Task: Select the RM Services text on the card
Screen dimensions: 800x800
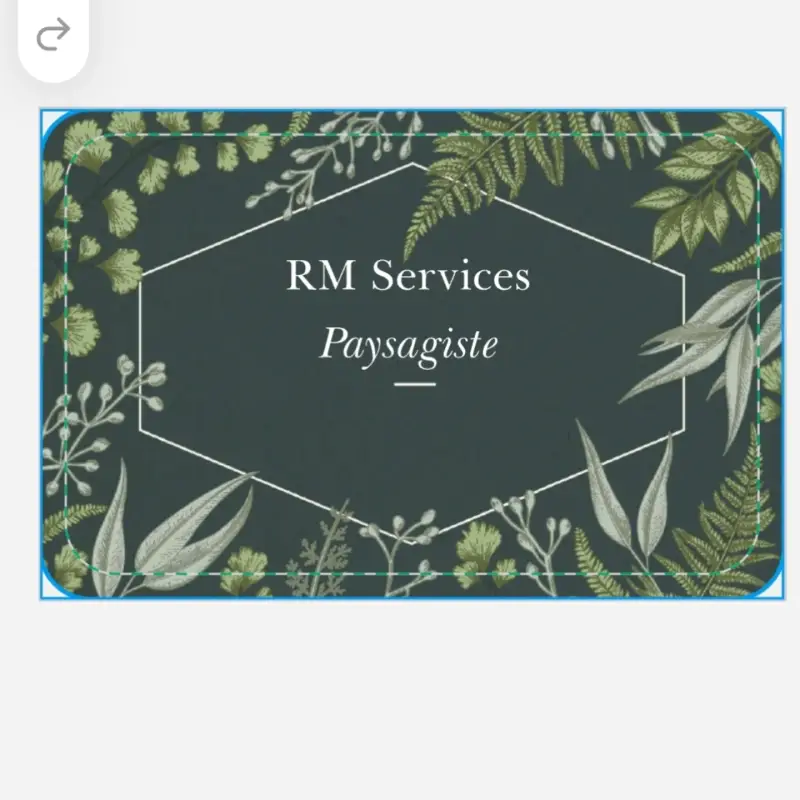Action: [408, 275]
